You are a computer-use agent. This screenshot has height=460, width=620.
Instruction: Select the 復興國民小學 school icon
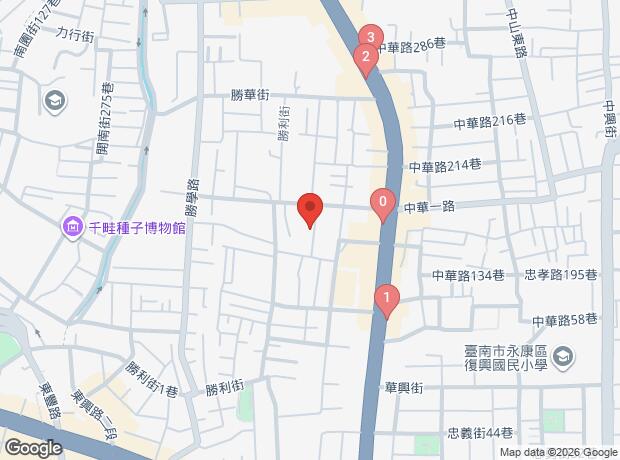click(x=563, y=358)
